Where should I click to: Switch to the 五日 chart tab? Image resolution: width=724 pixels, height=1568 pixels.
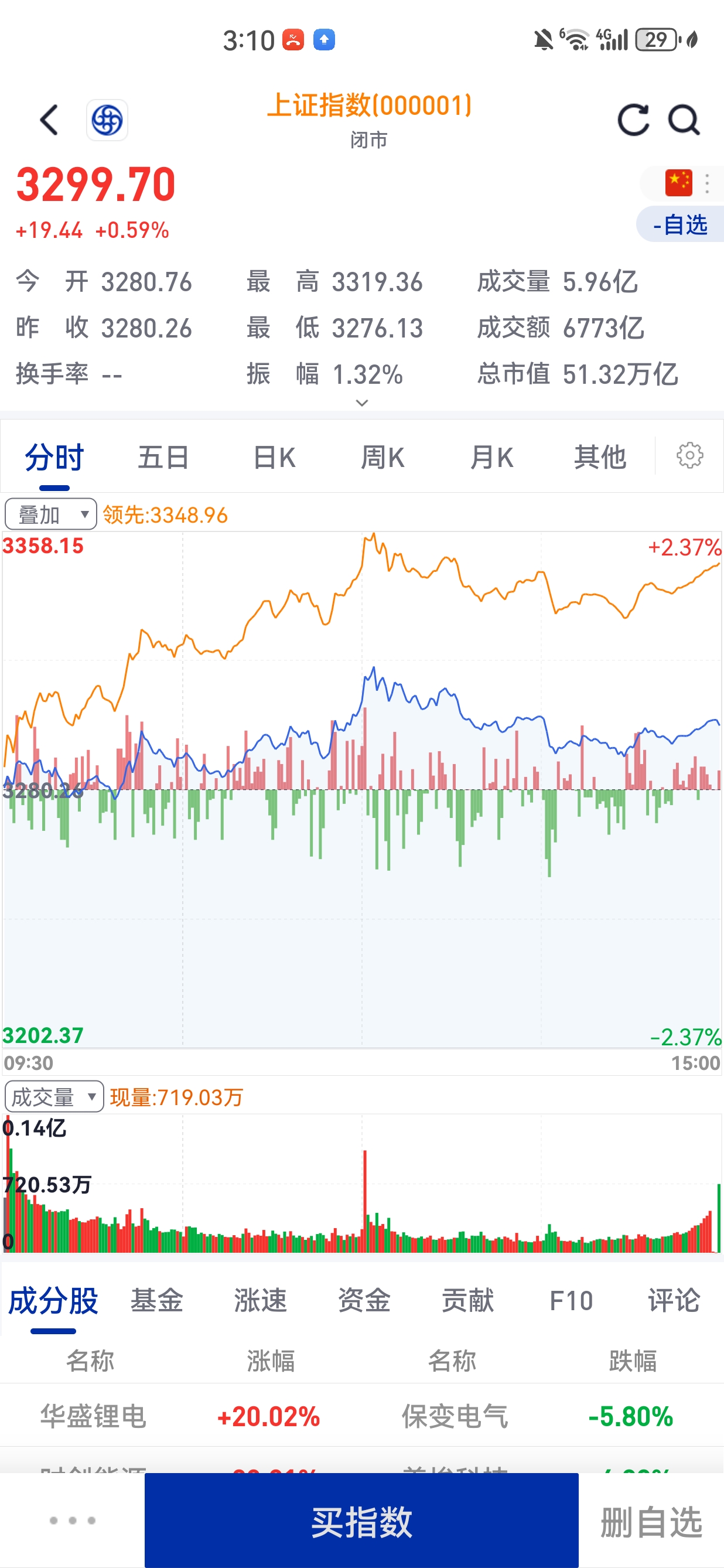(162, 456)
